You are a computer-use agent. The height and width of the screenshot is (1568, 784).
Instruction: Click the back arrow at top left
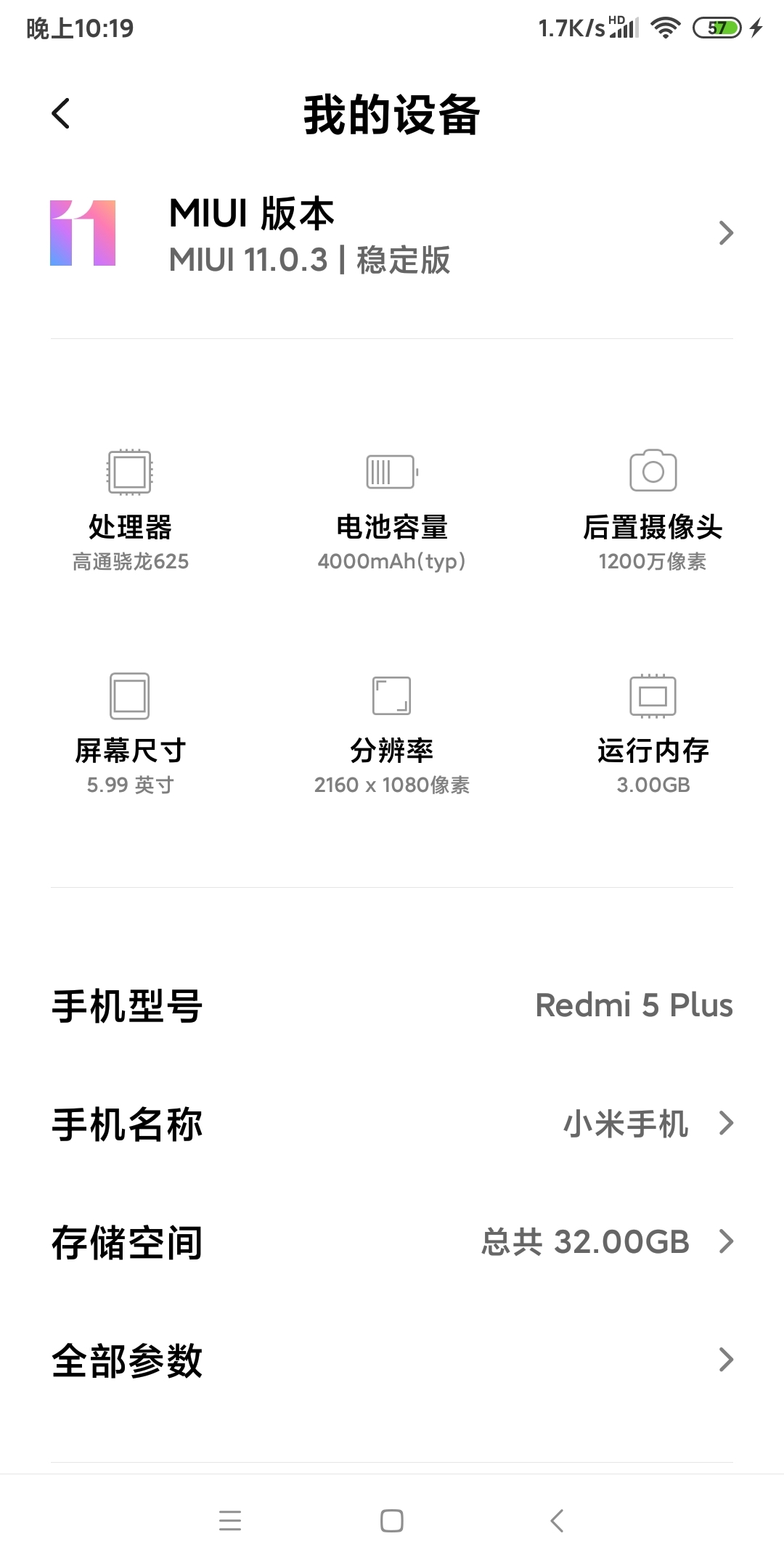point(61,113)
